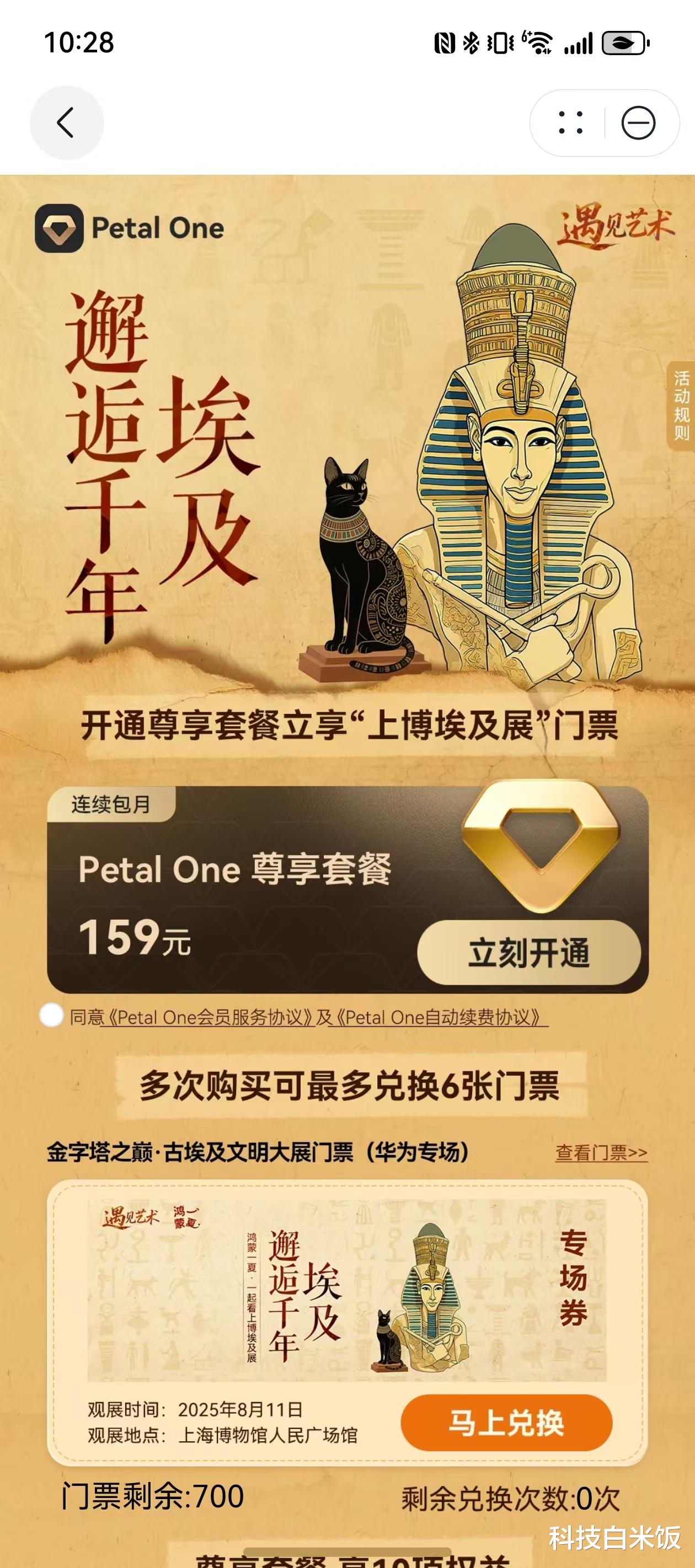Tap 马上兑换 to redeem ticket

coord(506,1422)
